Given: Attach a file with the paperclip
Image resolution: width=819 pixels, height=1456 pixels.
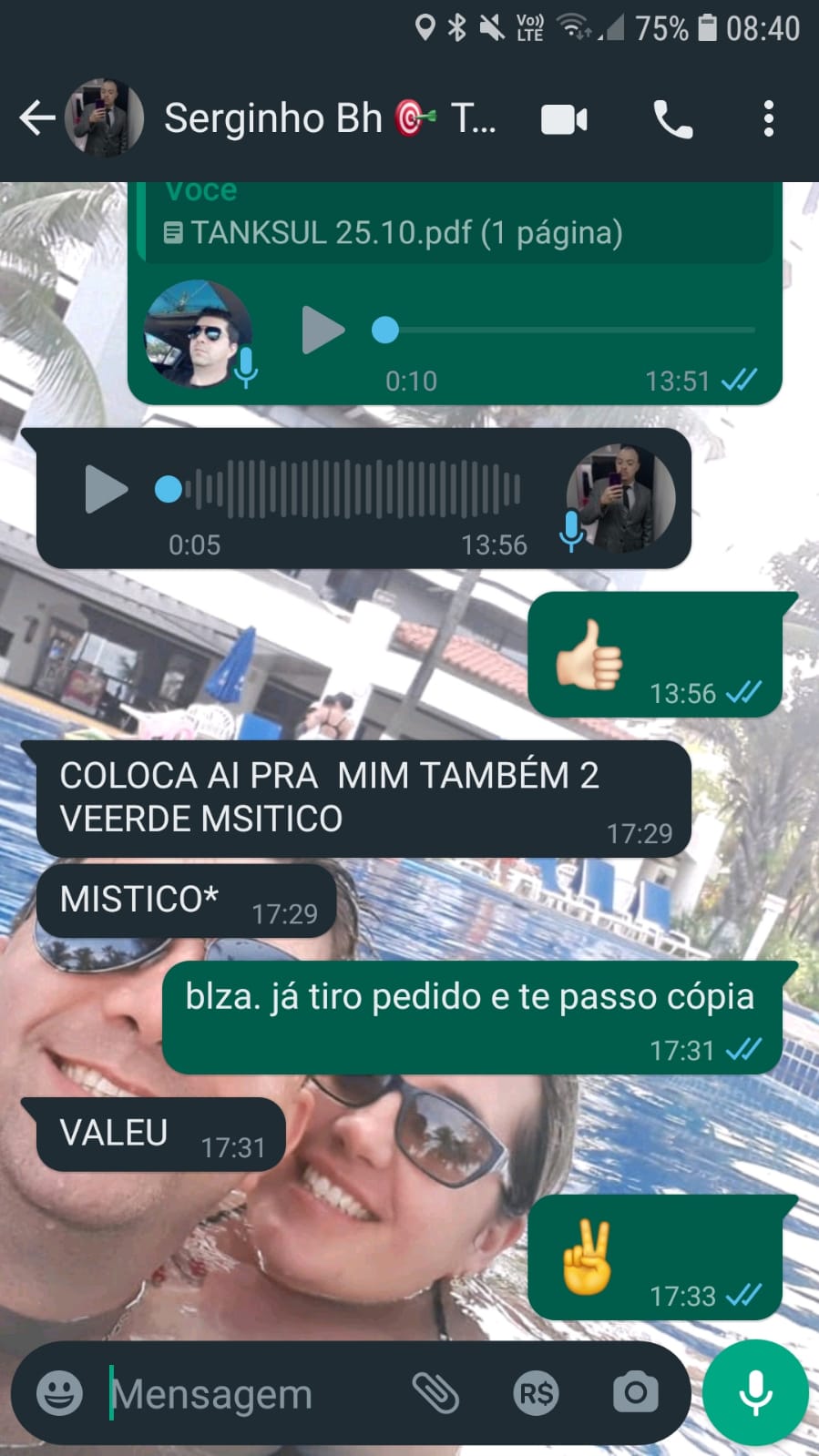Looking at the screenshot, I should tap(435, 1393).
